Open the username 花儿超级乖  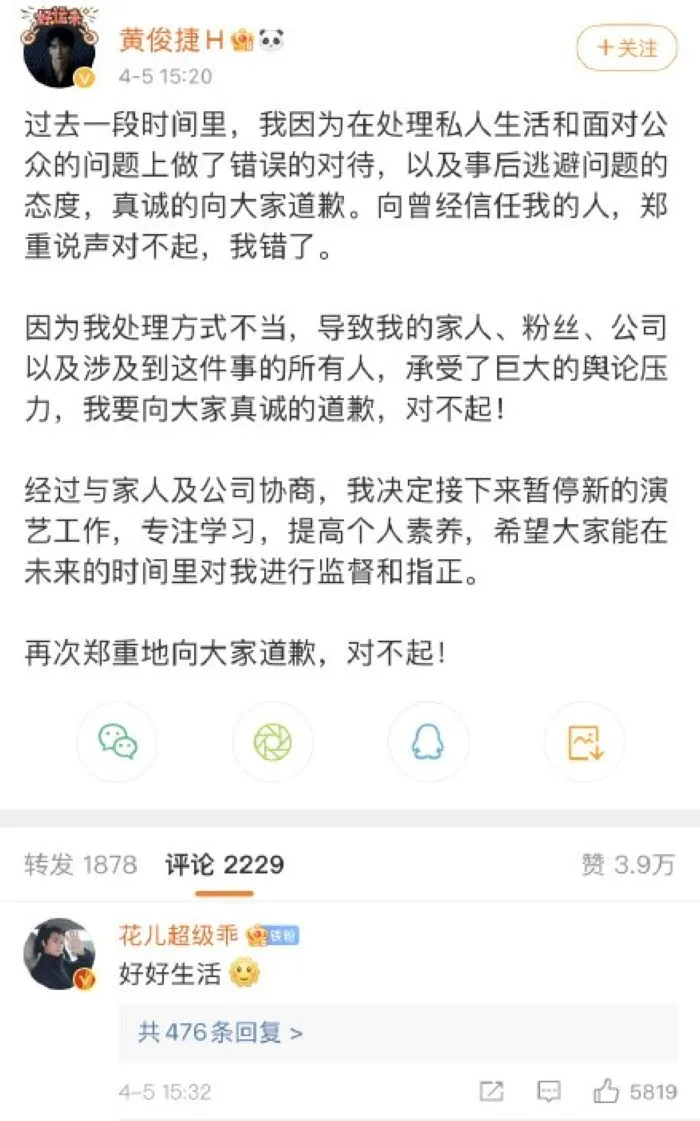coord(178,934)
